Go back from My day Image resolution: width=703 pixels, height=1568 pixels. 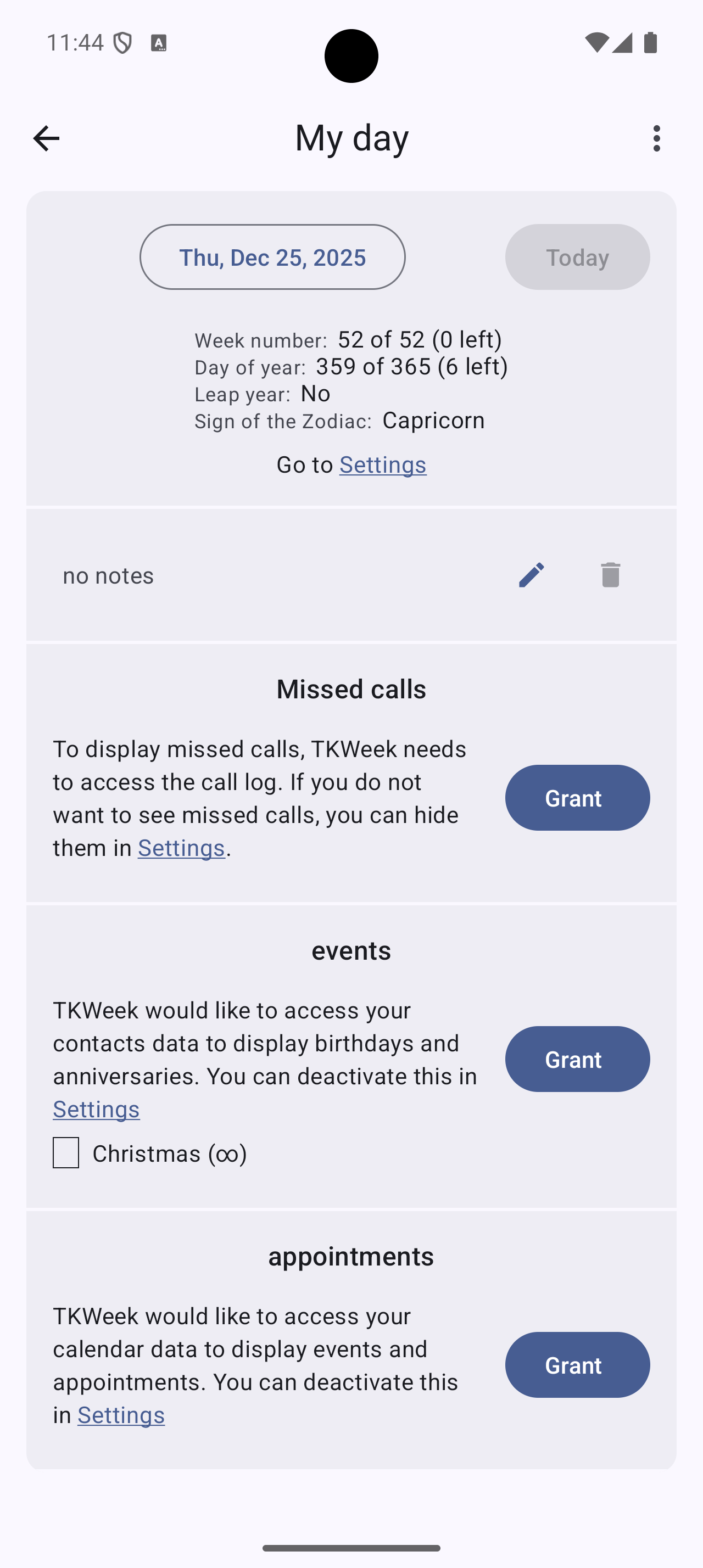pos(46,138)
